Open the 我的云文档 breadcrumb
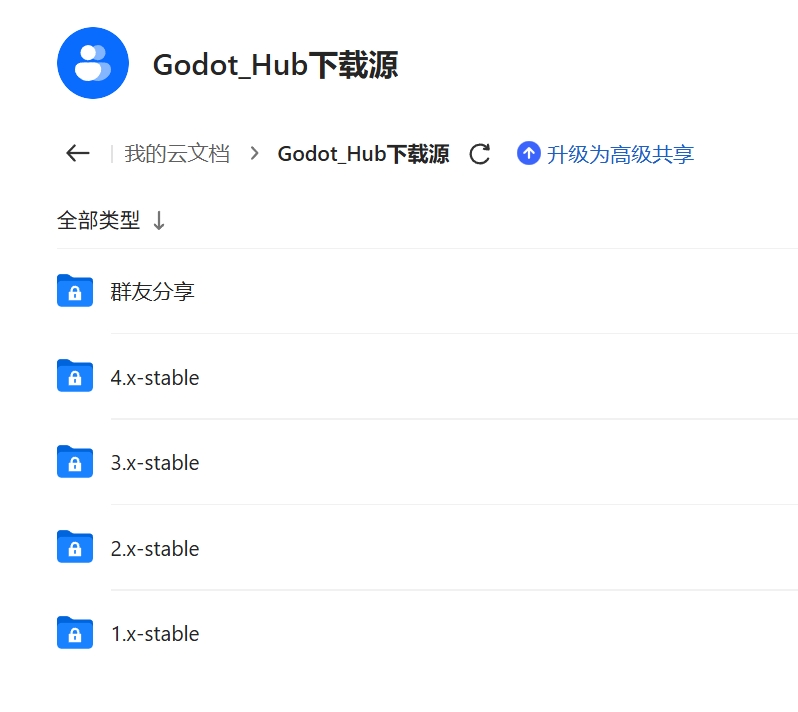The image size is (798, 712). 177,154
